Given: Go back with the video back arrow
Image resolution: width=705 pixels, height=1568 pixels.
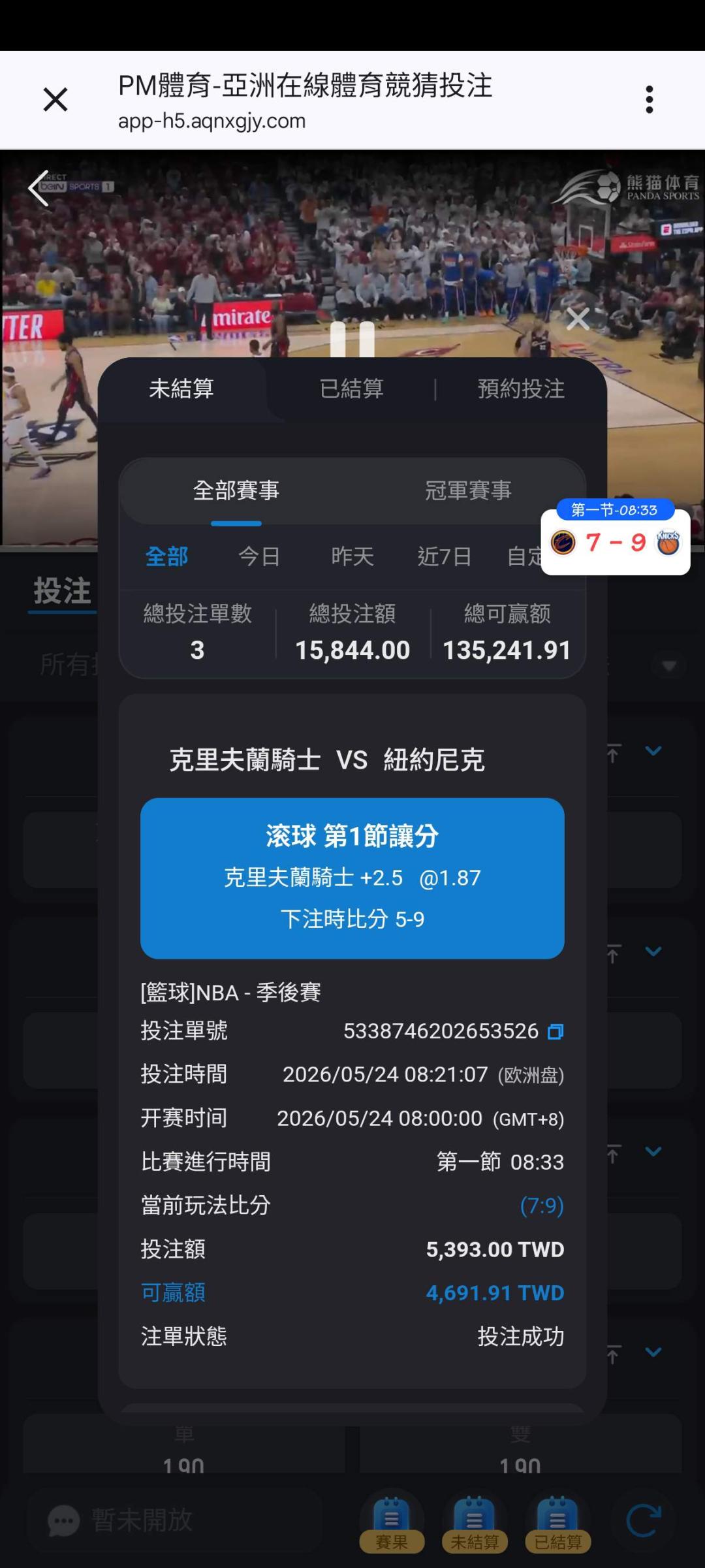Looking at the screenshot, I should coord(39,188).
